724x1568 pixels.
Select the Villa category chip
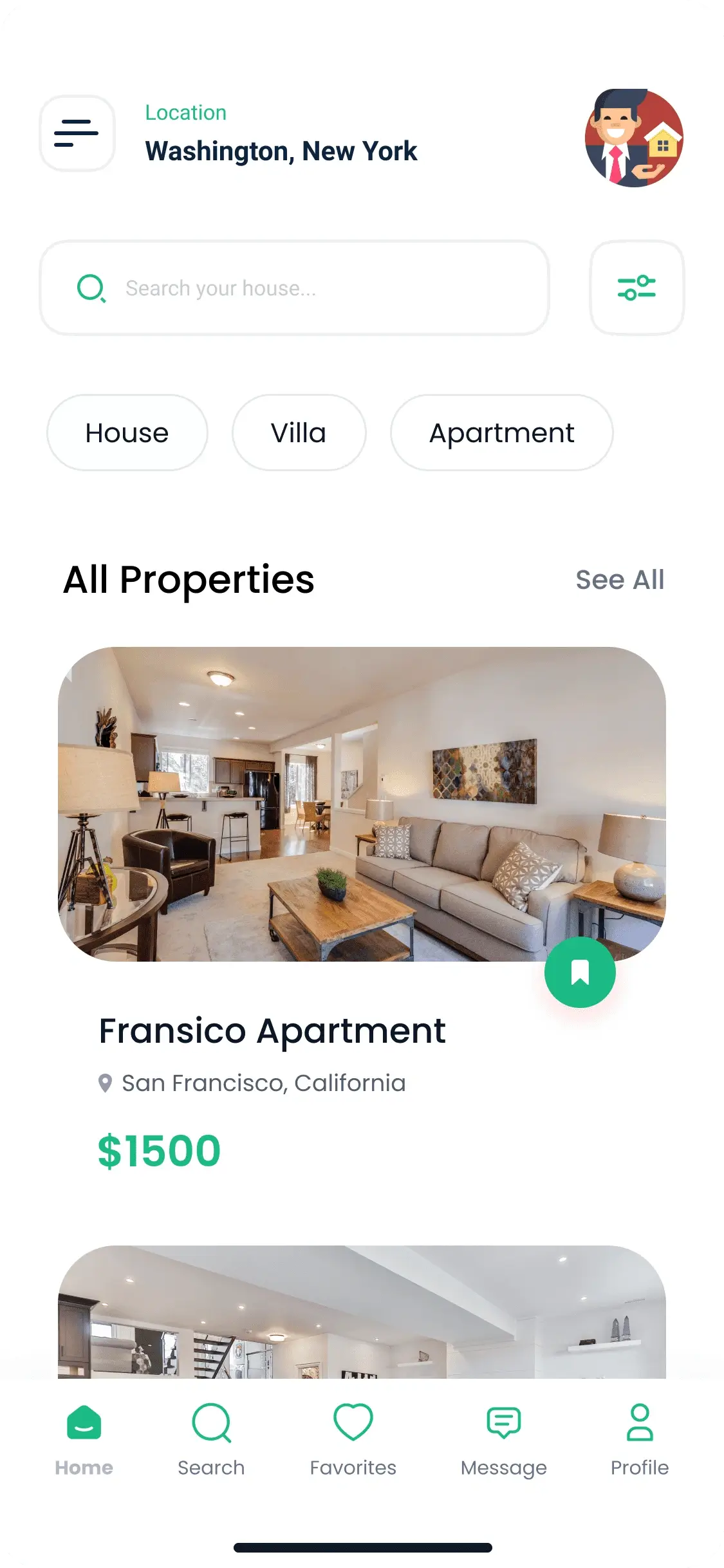[299, 433]
